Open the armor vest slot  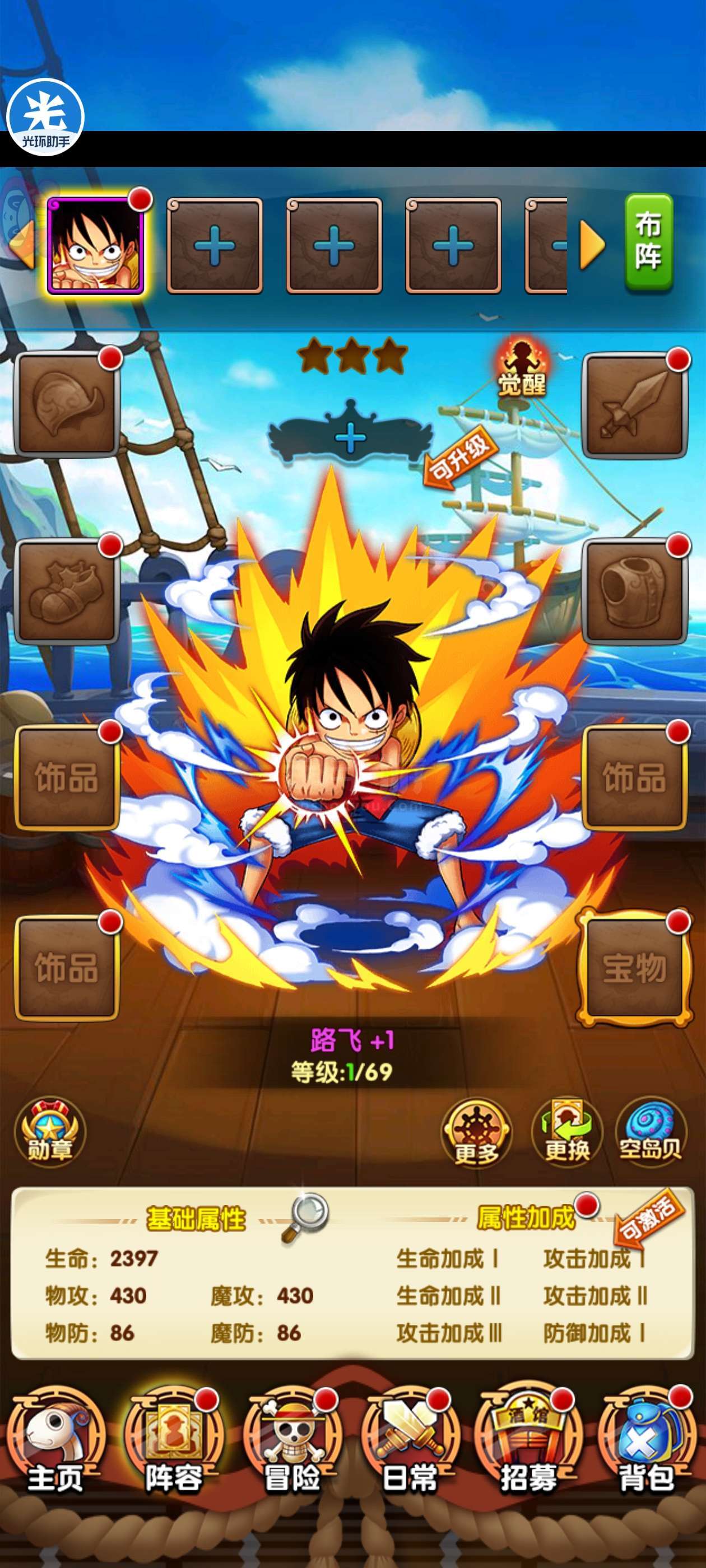click(x=635, y=591)
